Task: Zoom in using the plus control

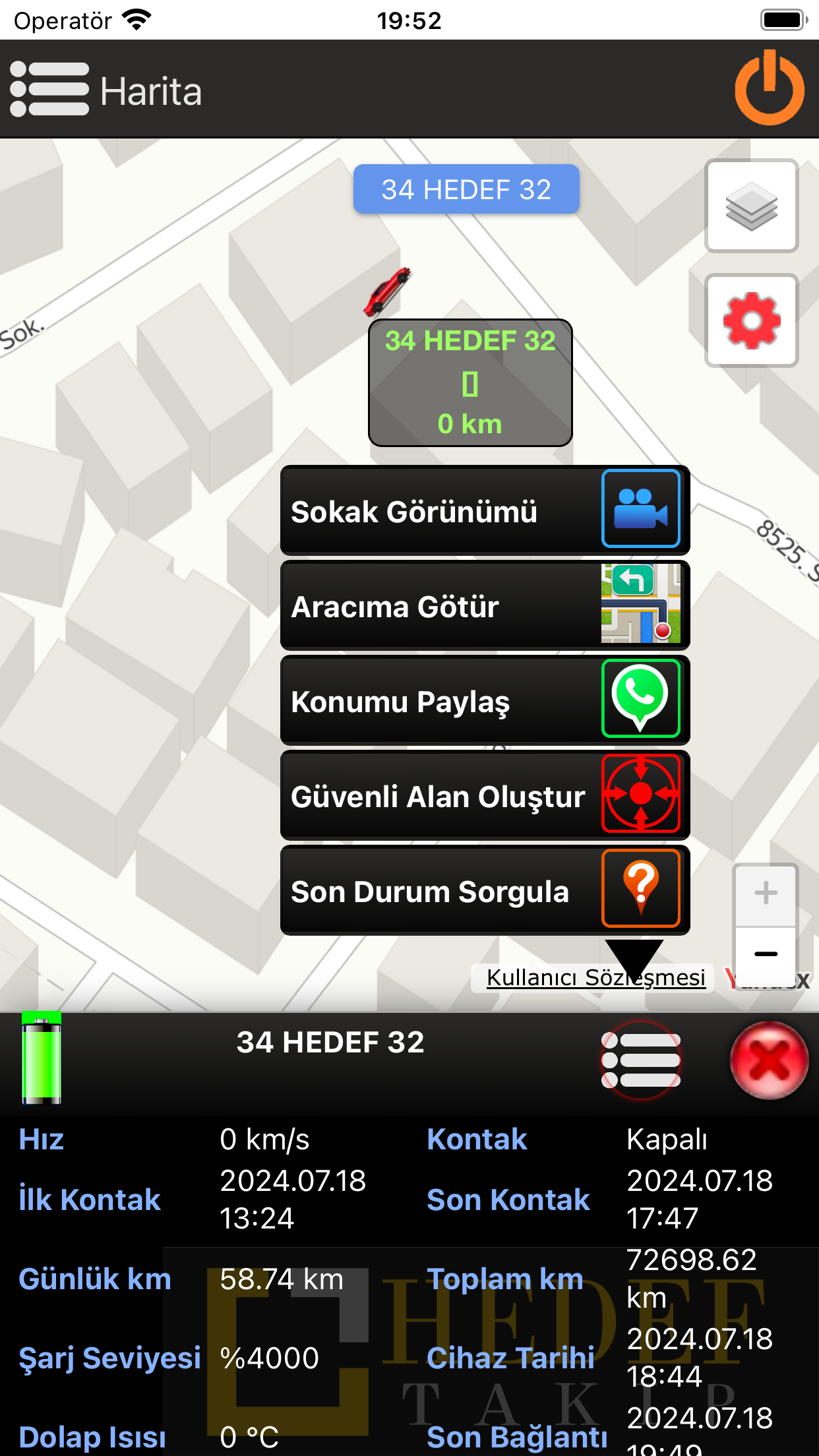Action: [764, 894]
